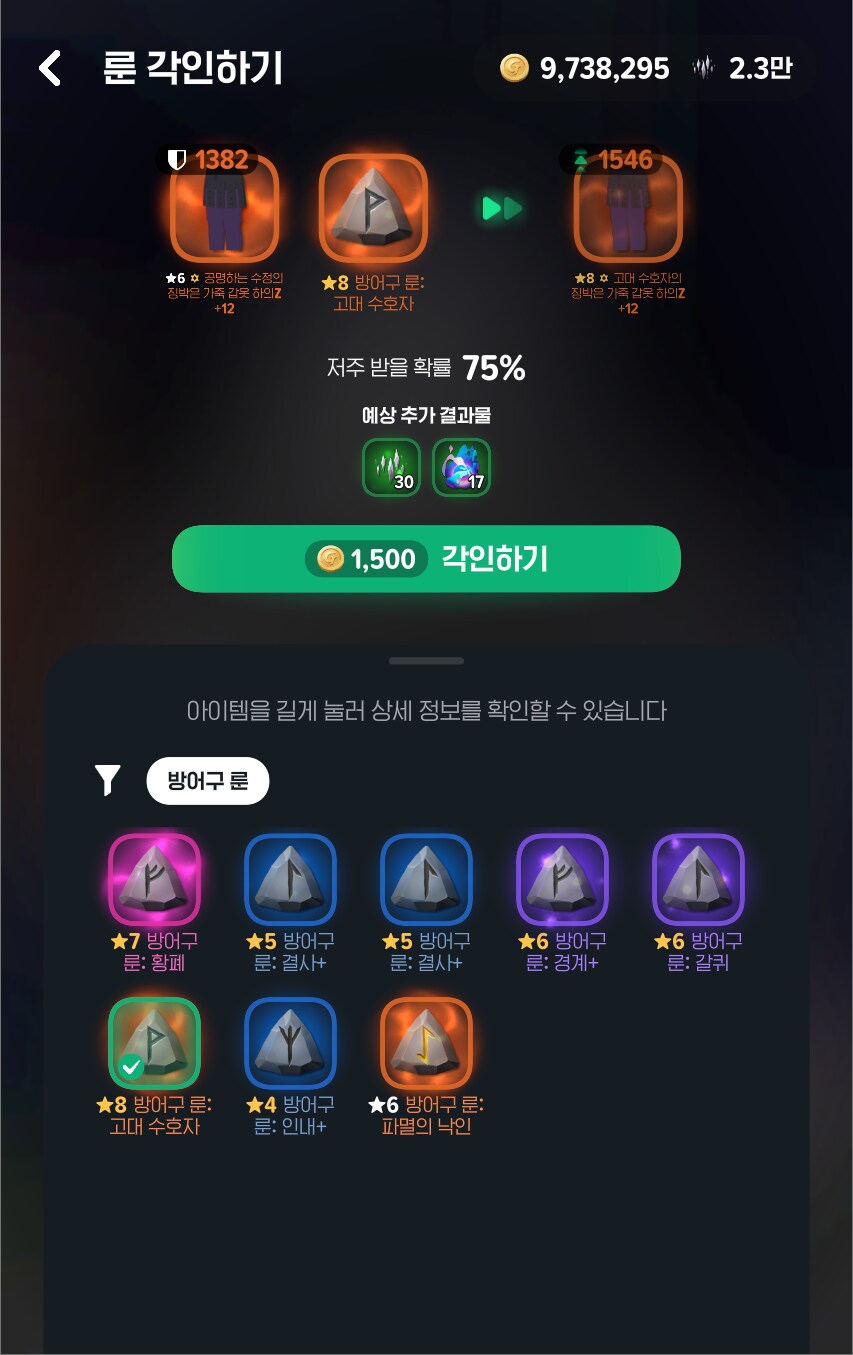The width and height of the screenshot is (853, 1355).
Task: Go back from 룬 각인하기 screen
Action: point(50,68)
